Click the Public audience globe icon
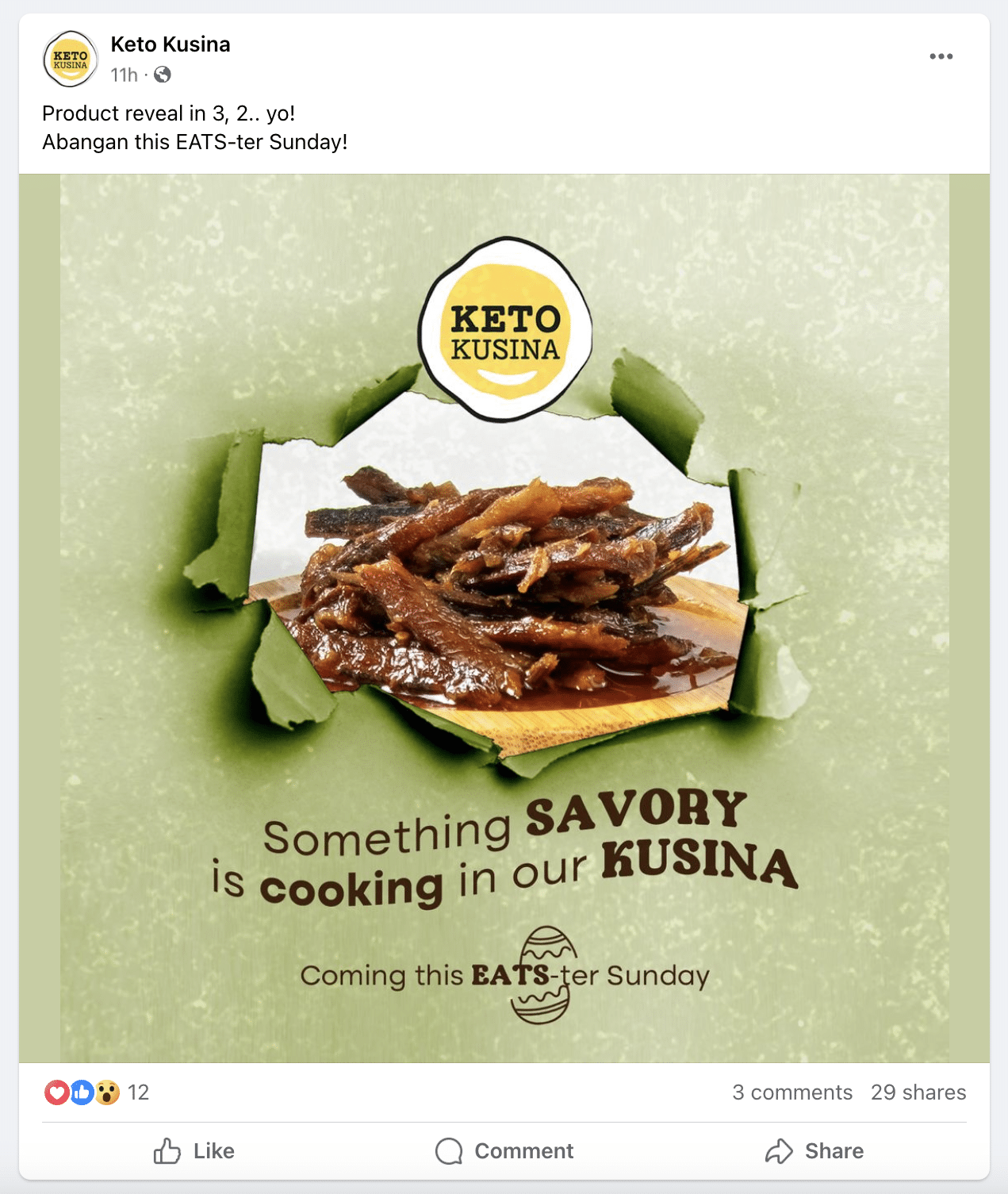Viewport: 1008px width, 1194px height. tap(162, 76)
